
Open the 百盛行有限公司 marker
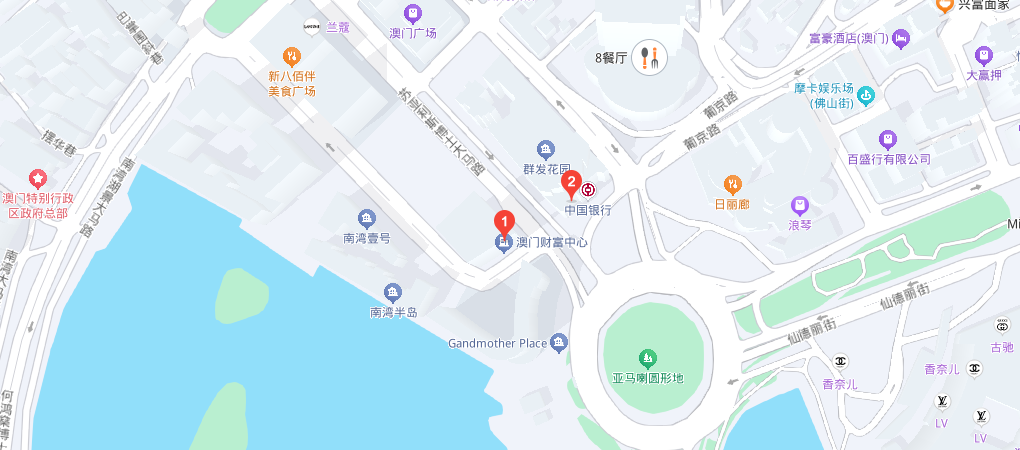[x=887, y=139]
